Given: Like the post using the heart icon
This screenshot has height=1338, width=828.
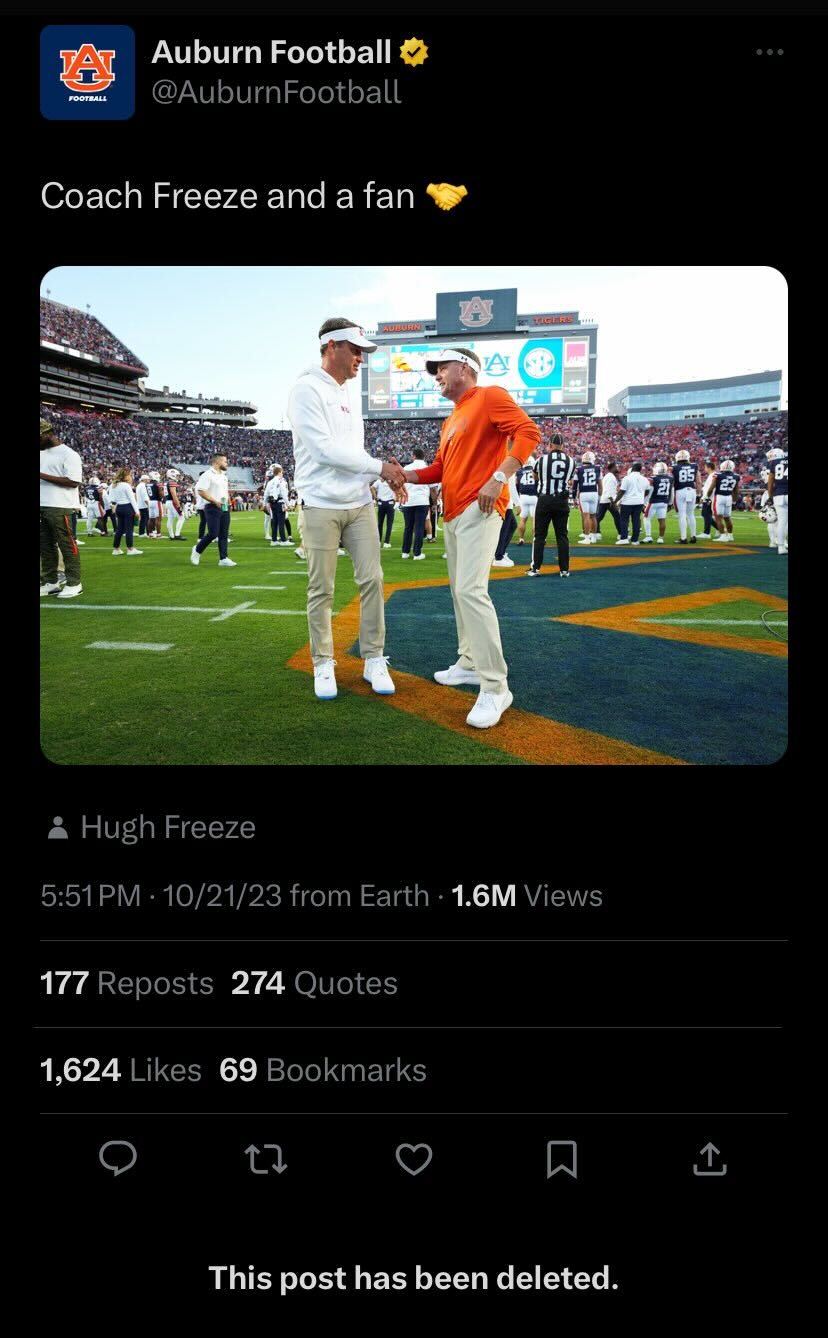Looking at the screenshot, I should (414, 1160).
